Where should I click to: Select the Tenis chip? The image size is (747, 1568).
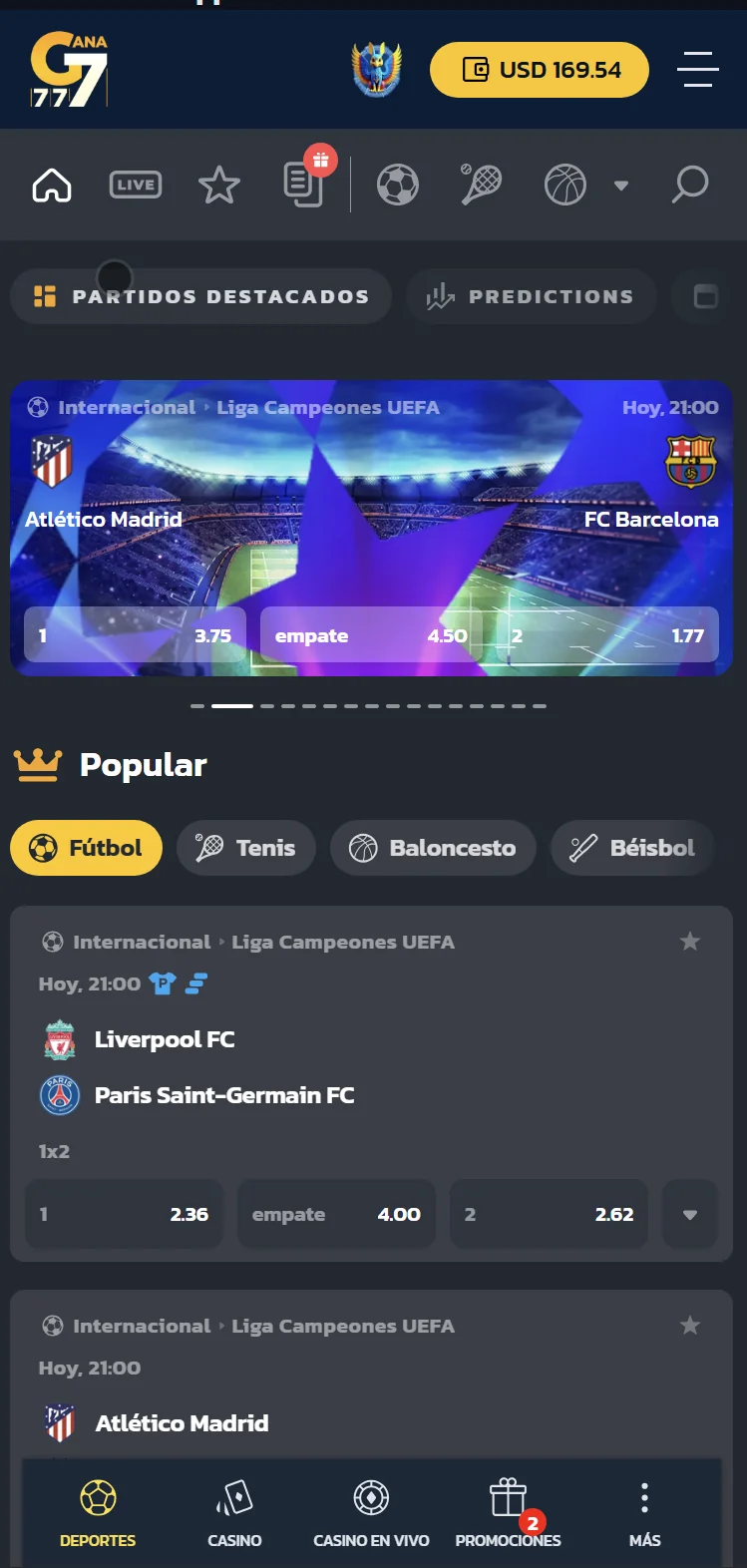pyautogui.click(x=246, y=848)
